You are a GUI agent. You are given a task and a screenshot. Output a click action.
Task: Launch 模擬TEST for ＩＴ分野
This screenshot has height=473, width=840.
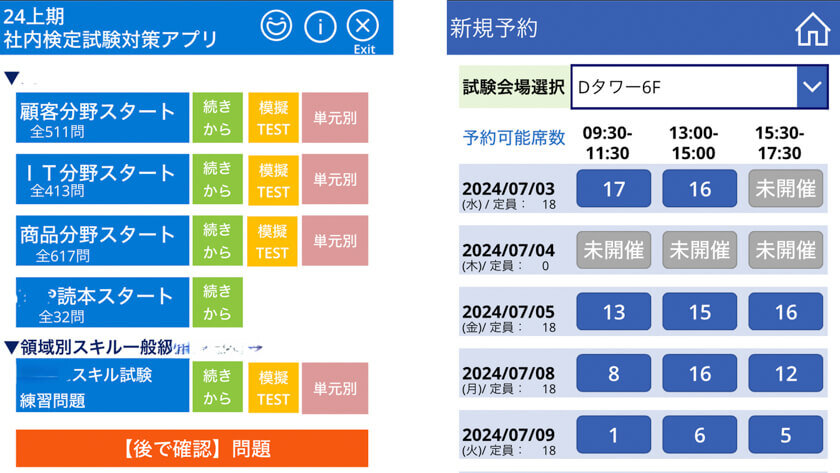[273, 180]
